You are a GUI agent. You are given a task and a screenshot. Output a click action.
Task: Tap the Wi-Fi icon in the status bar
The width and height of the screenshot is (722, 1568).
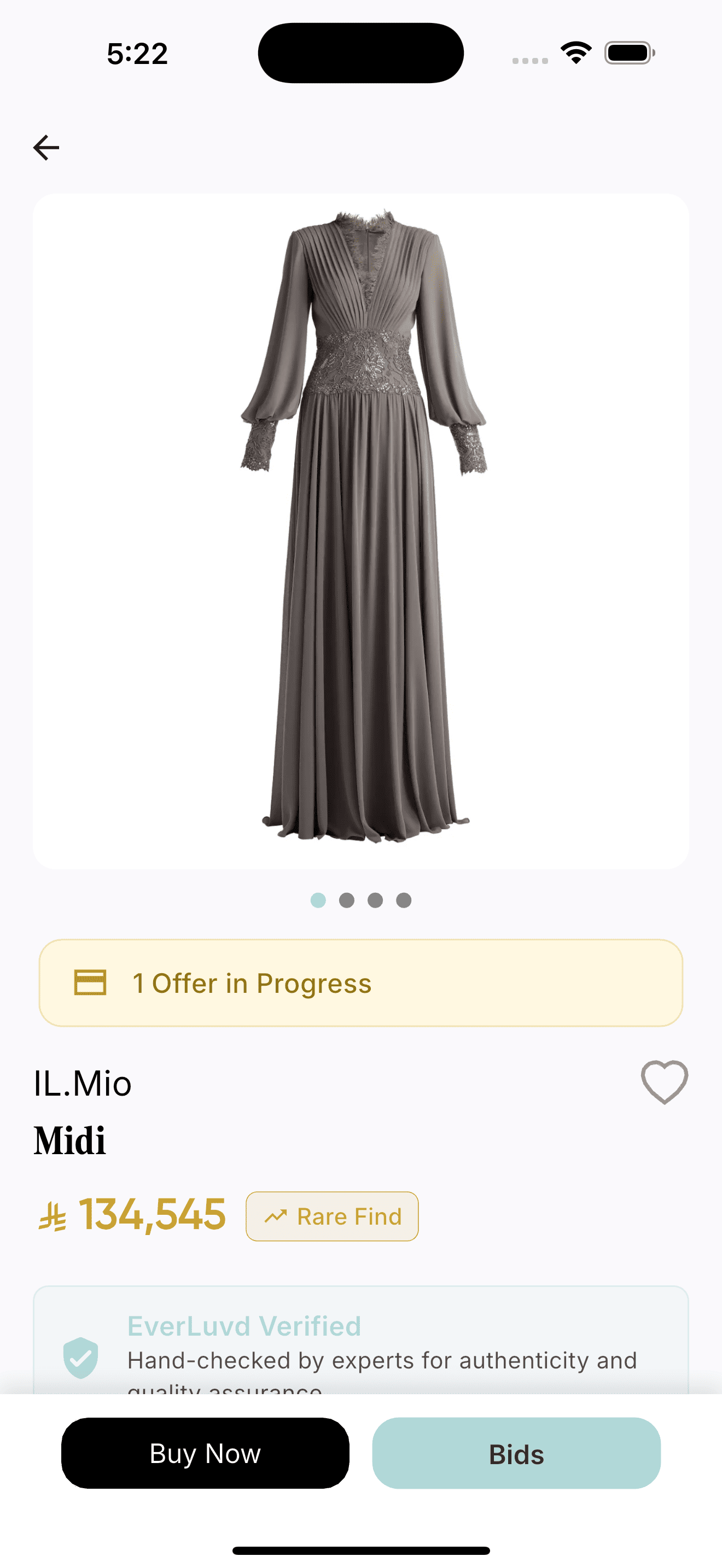click(x=575, y=54)
